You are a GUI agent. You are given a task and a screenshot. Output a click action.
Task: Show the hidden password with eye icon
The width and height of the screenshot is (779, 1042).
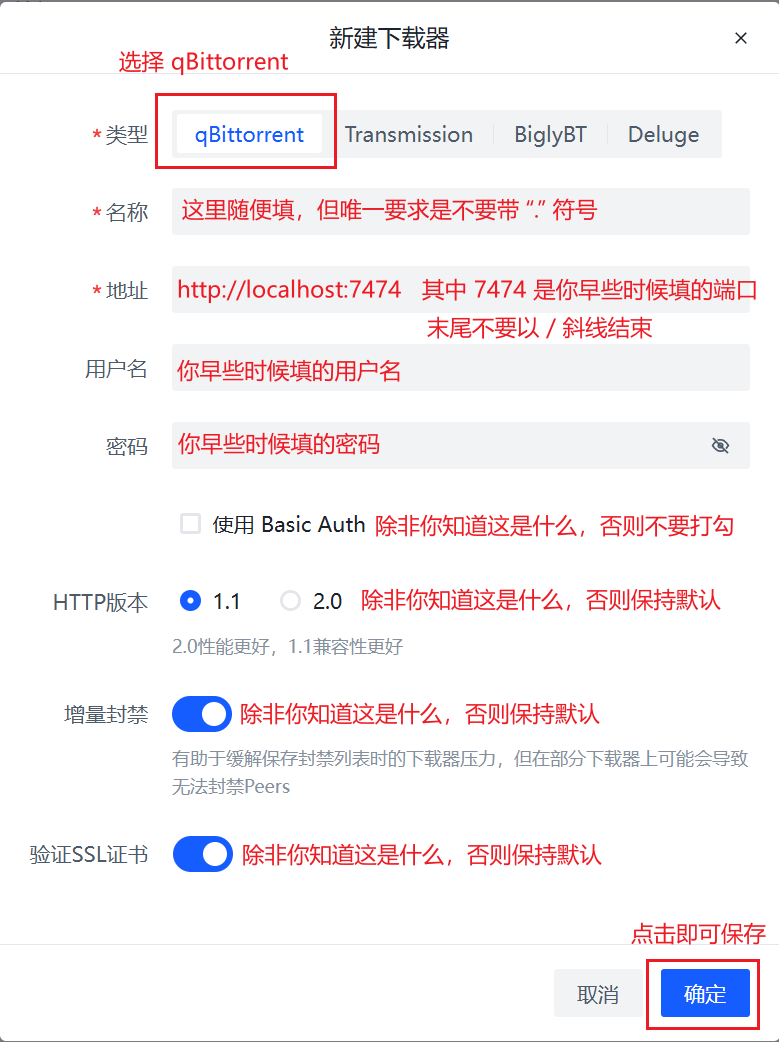720,445
